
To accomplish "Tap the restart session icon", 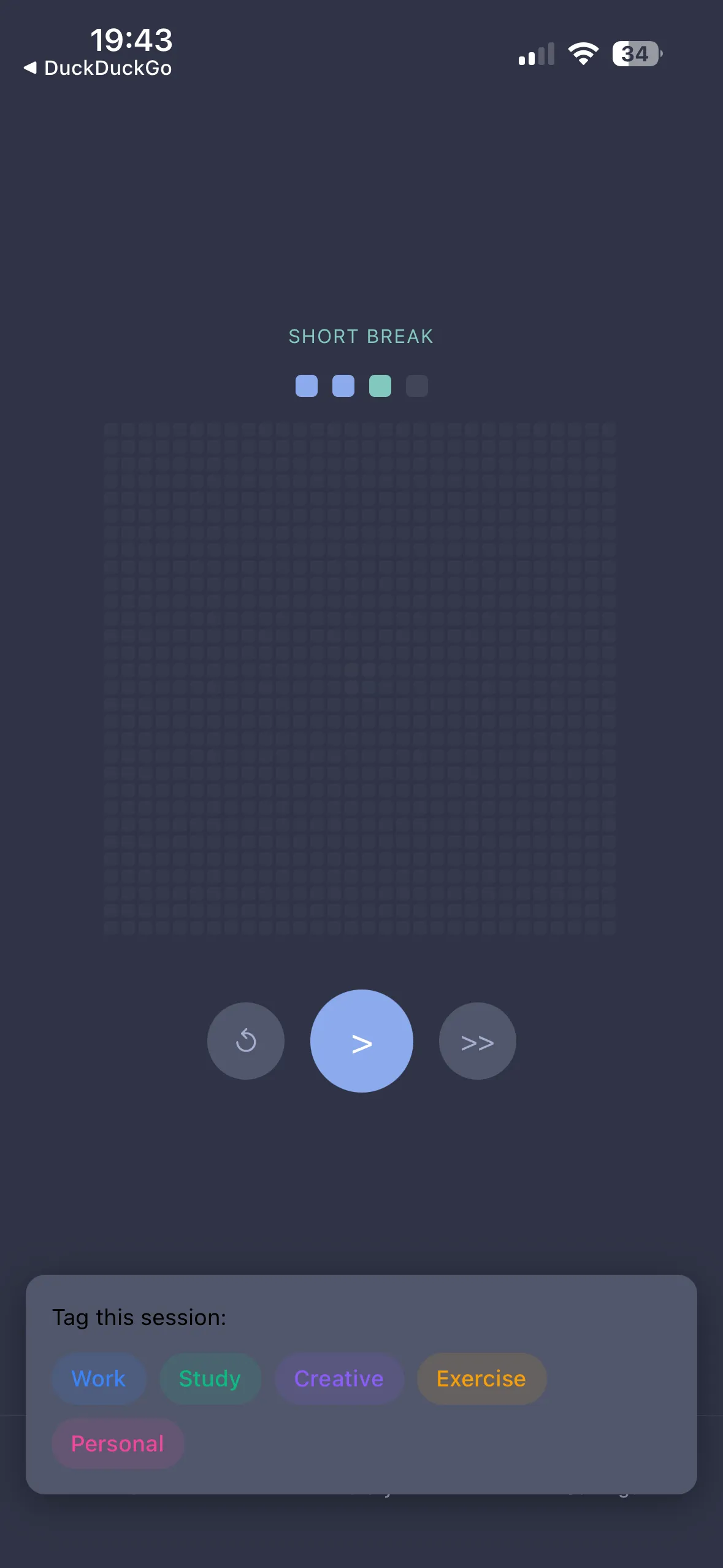I will pyautogui.click(x=246, y=1040).
